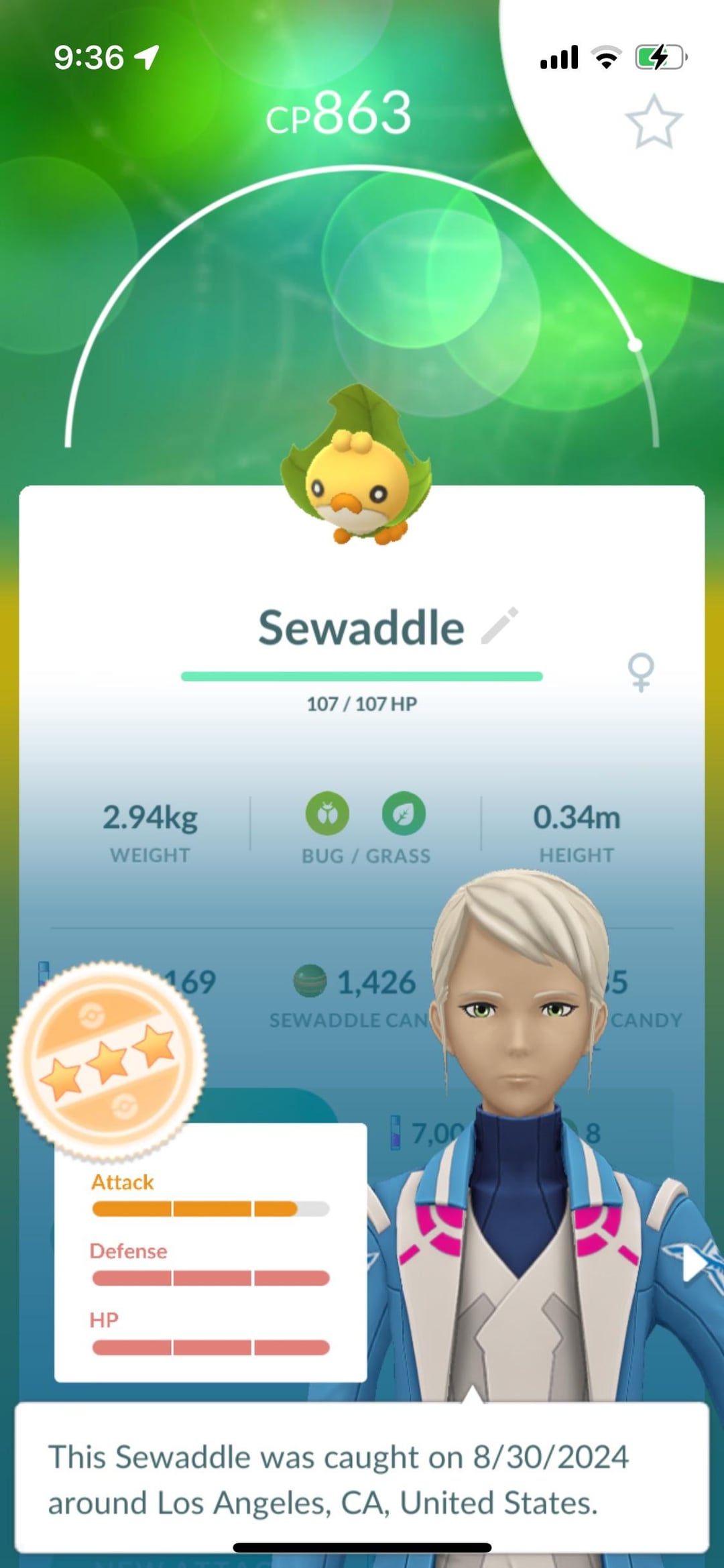Mark Sewaddle as favorite with the star
Viewport: 724px width, 1568px height.
(654, 122)
